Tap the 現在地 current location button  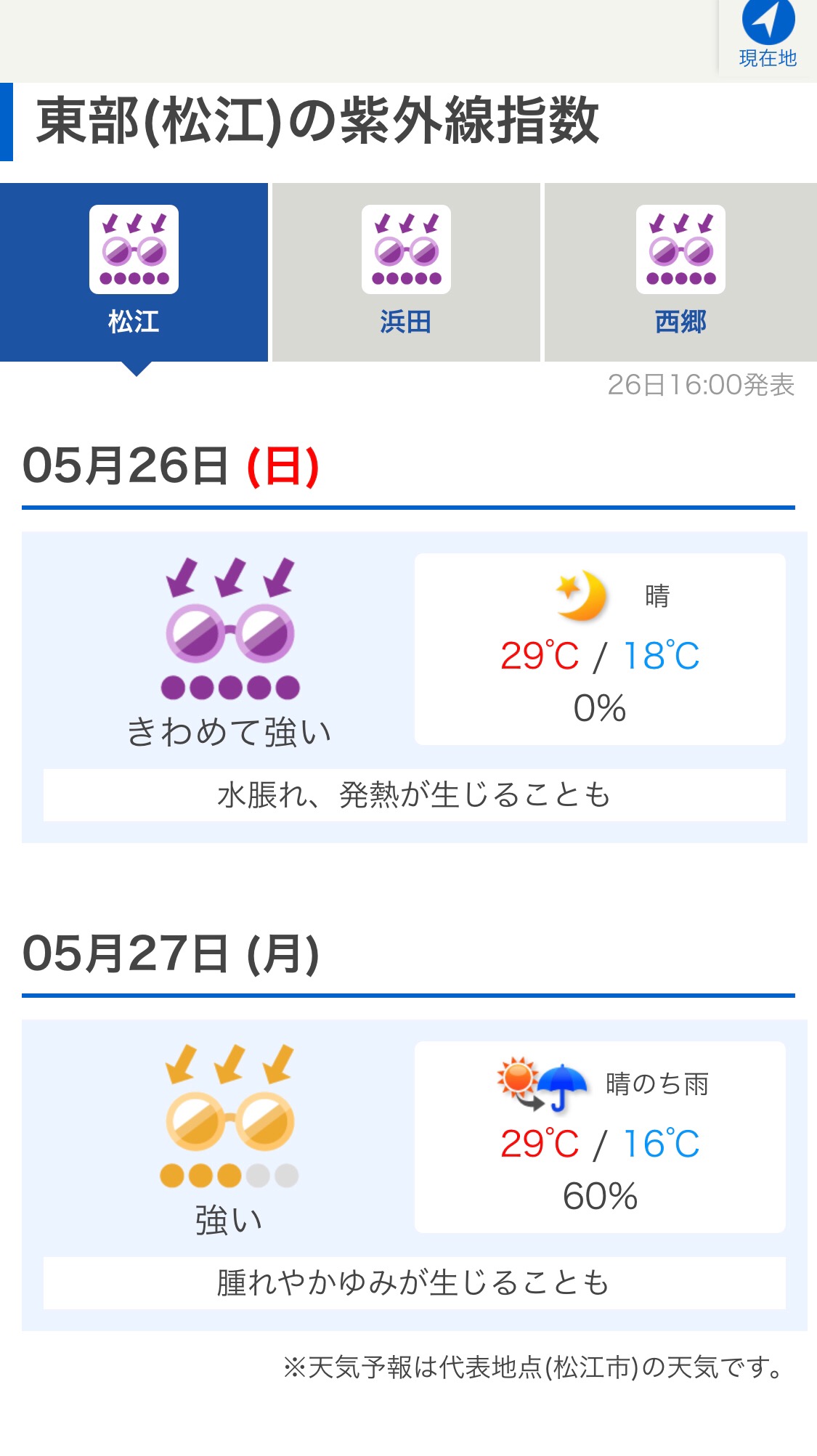tap(768, 36)
